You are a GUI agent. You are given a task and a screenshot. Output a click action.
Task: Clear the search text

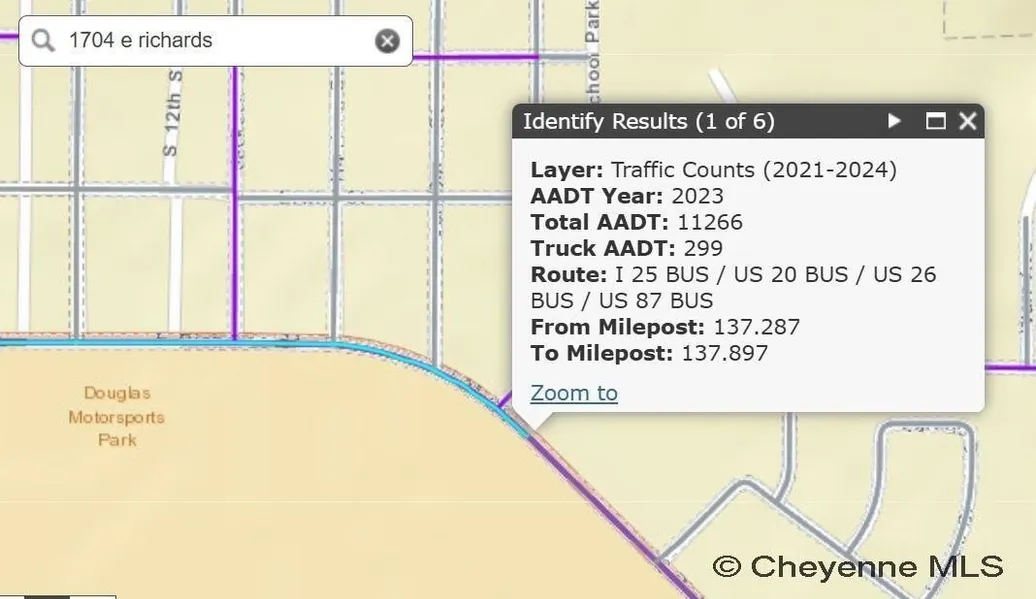tap(387, 41)
